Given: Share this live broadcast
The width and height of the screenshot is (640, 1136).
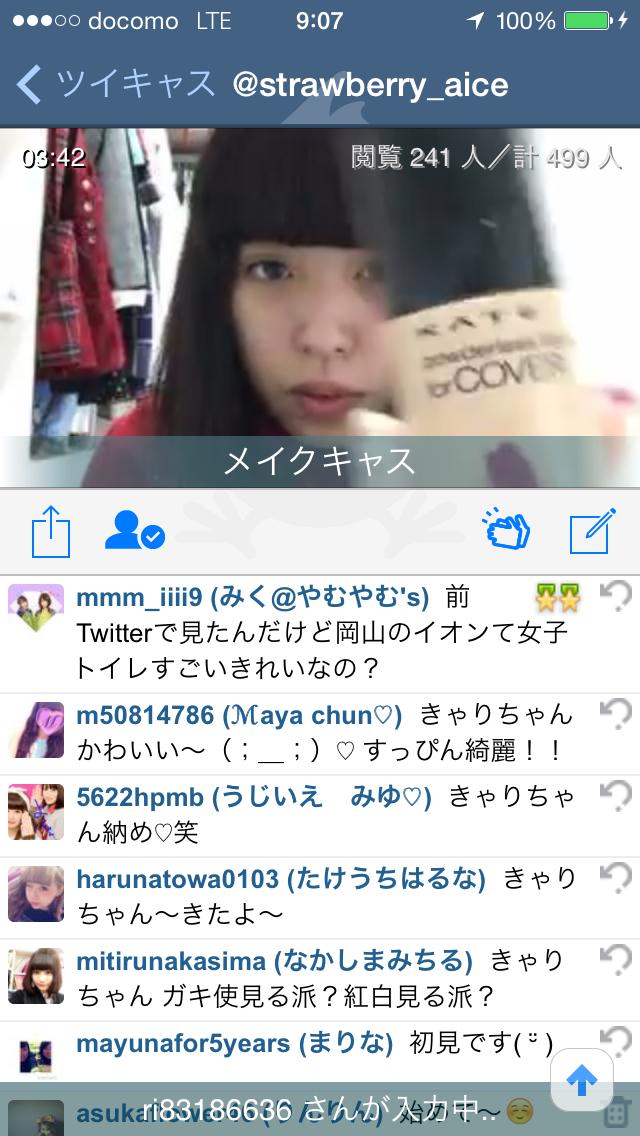Looking at the screenshot, I should click(51, 531).
